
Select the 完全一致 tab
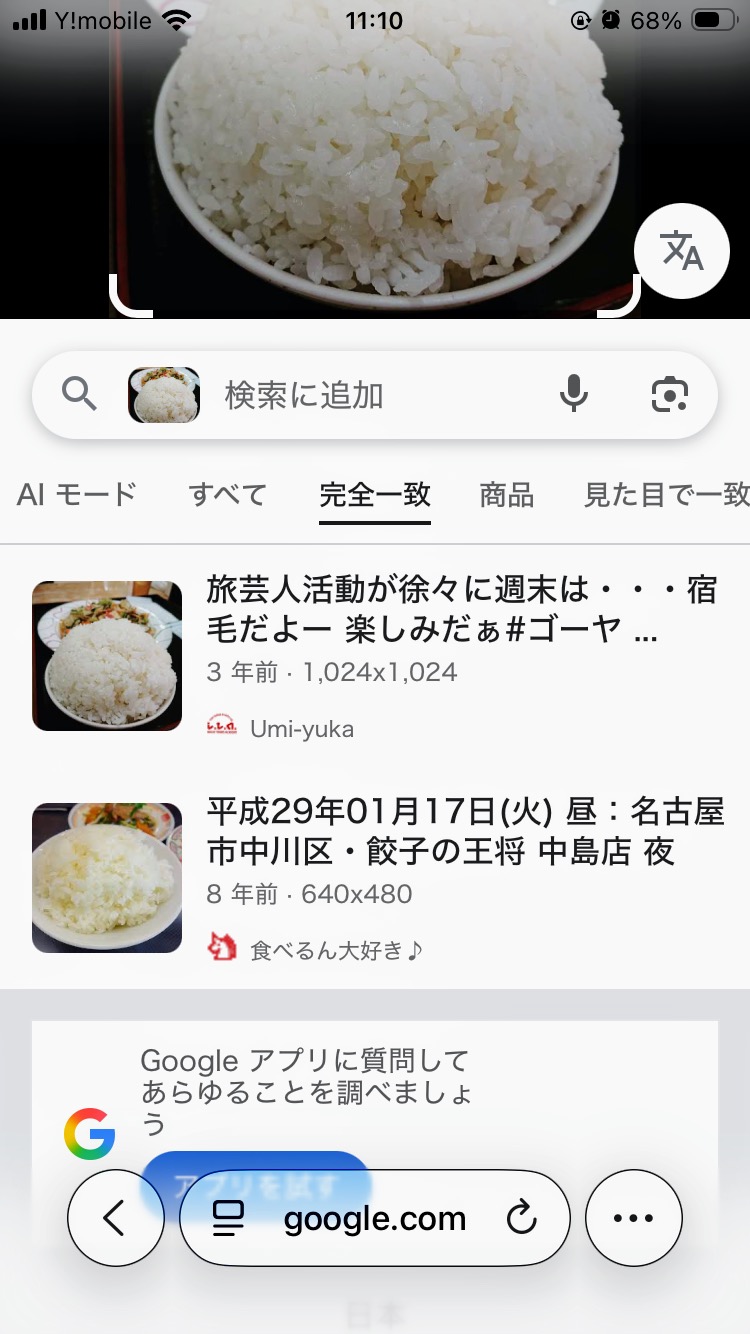click(x=375, y=494)
